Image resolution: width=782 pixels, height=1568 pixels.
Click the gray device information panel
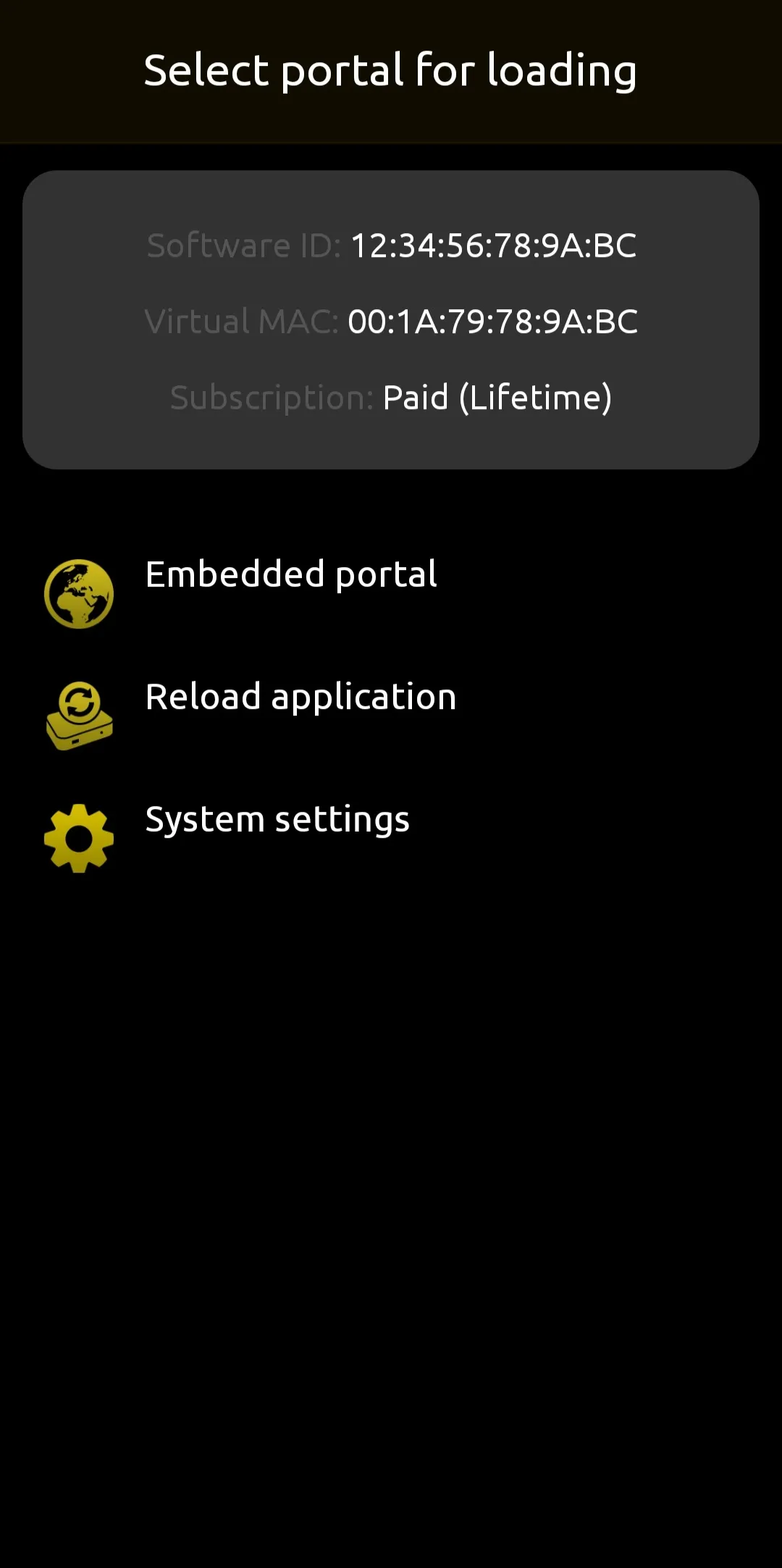[391, 320]
